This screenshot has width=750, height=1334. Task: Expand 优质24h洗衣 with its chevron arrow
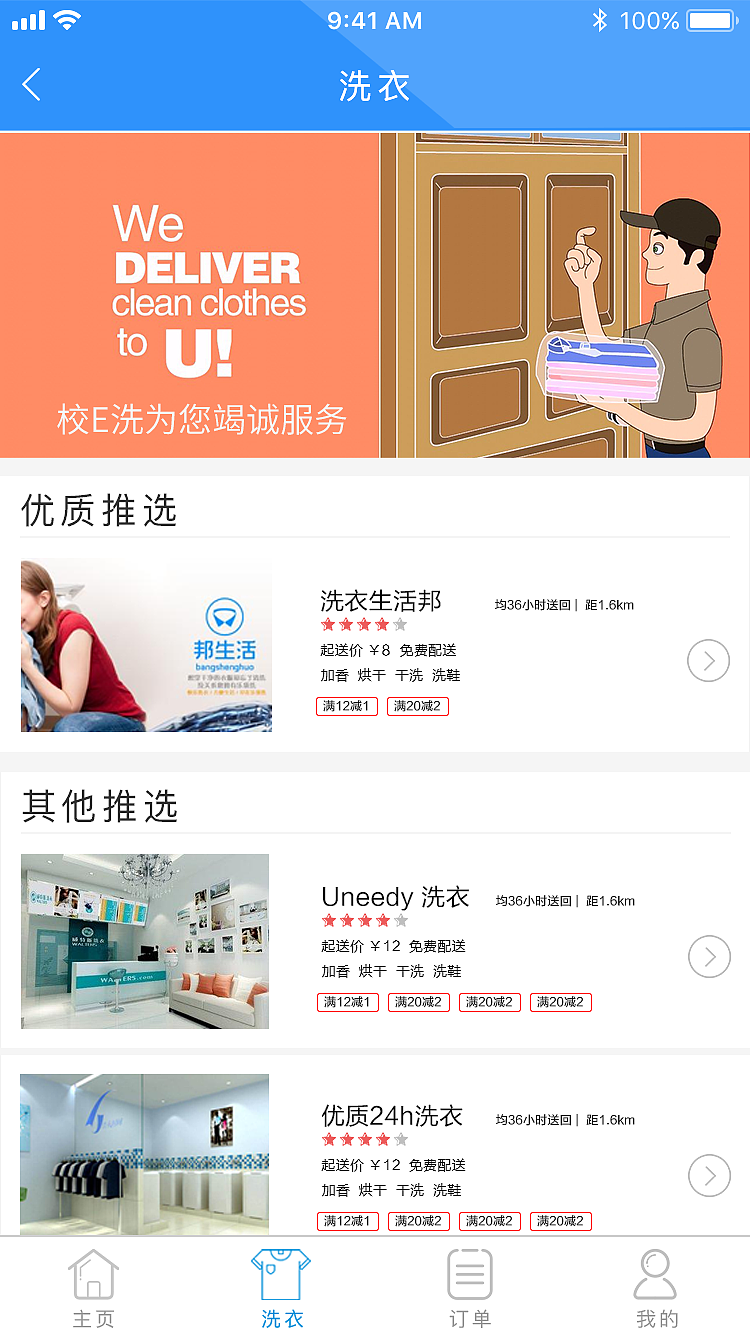709,1176
